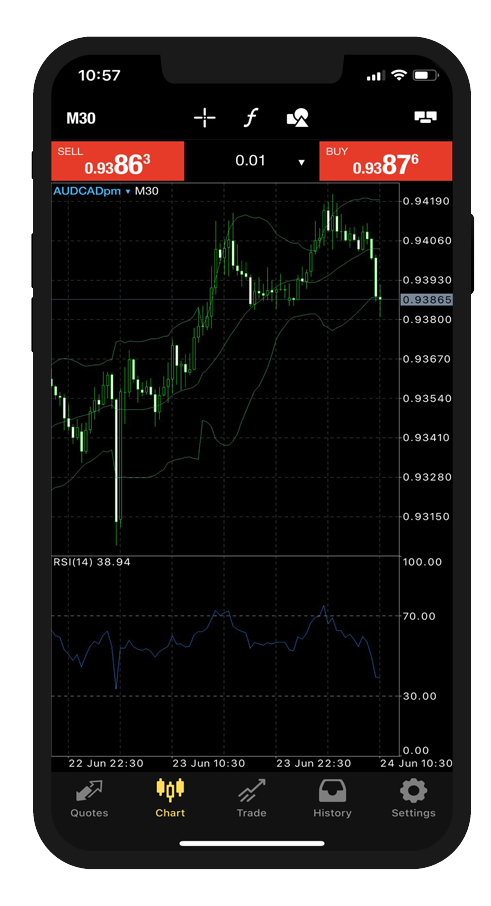
Task: Switch to the Quotes tab
Action: coord(89,798)
